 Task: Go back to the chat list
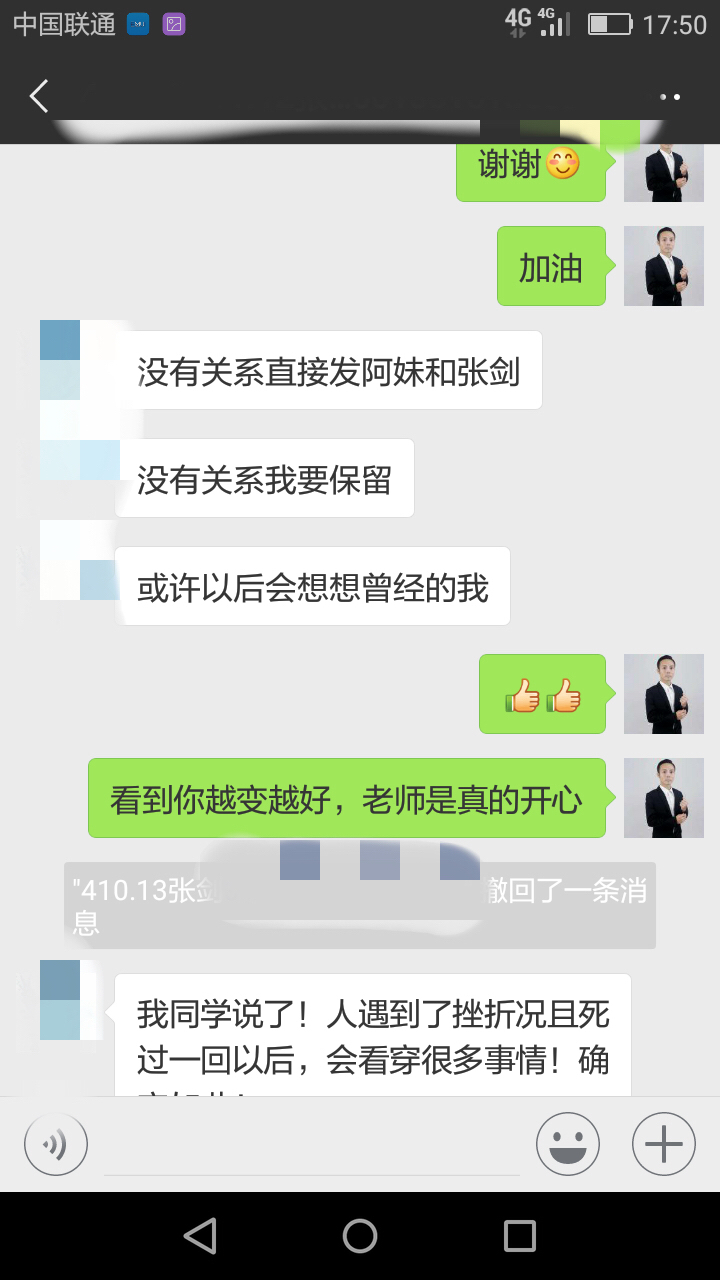click(40, 96)
